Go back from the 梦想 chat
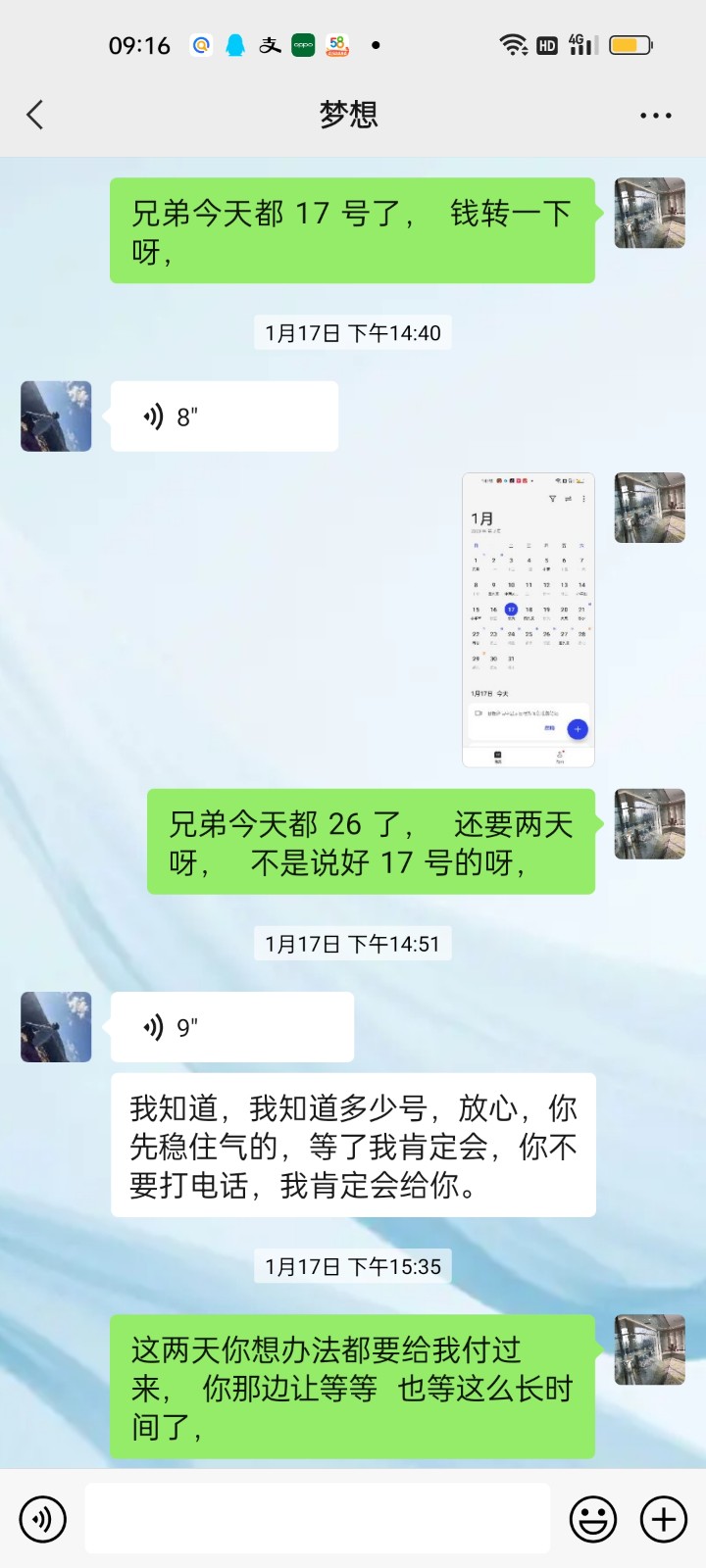This screenshot has width=706, height=1568. coord(35,115)
